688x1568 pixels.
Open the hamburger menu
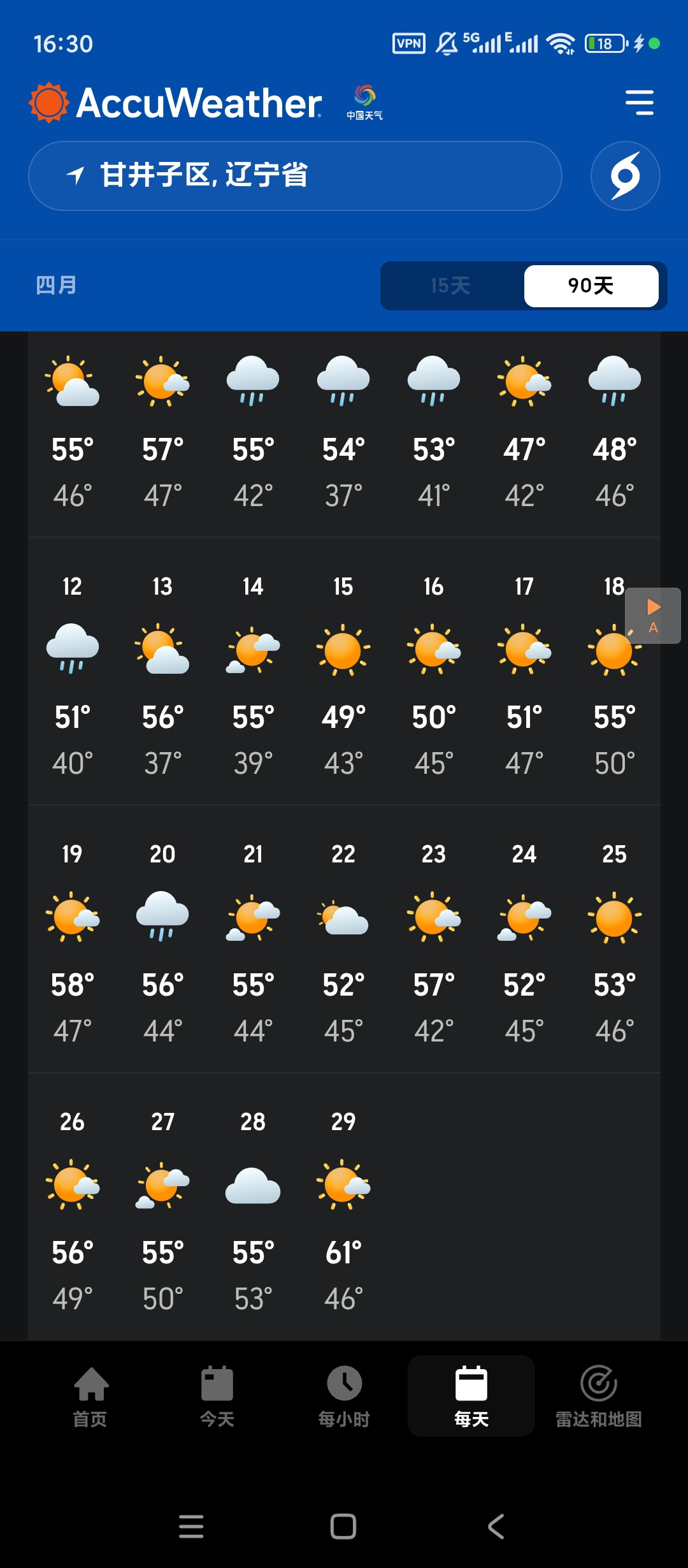639,103
